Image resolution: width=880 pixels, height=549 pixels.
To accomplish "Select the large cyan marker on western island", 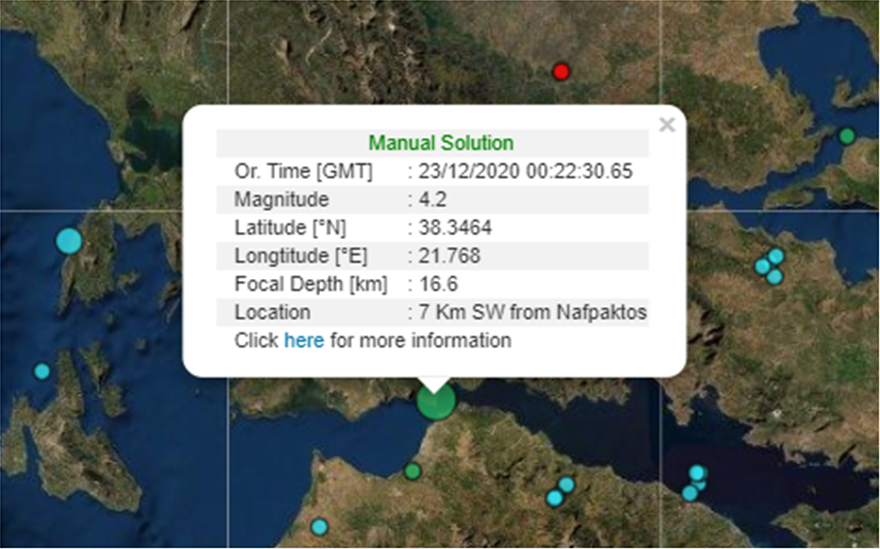I will click(68, 240).
